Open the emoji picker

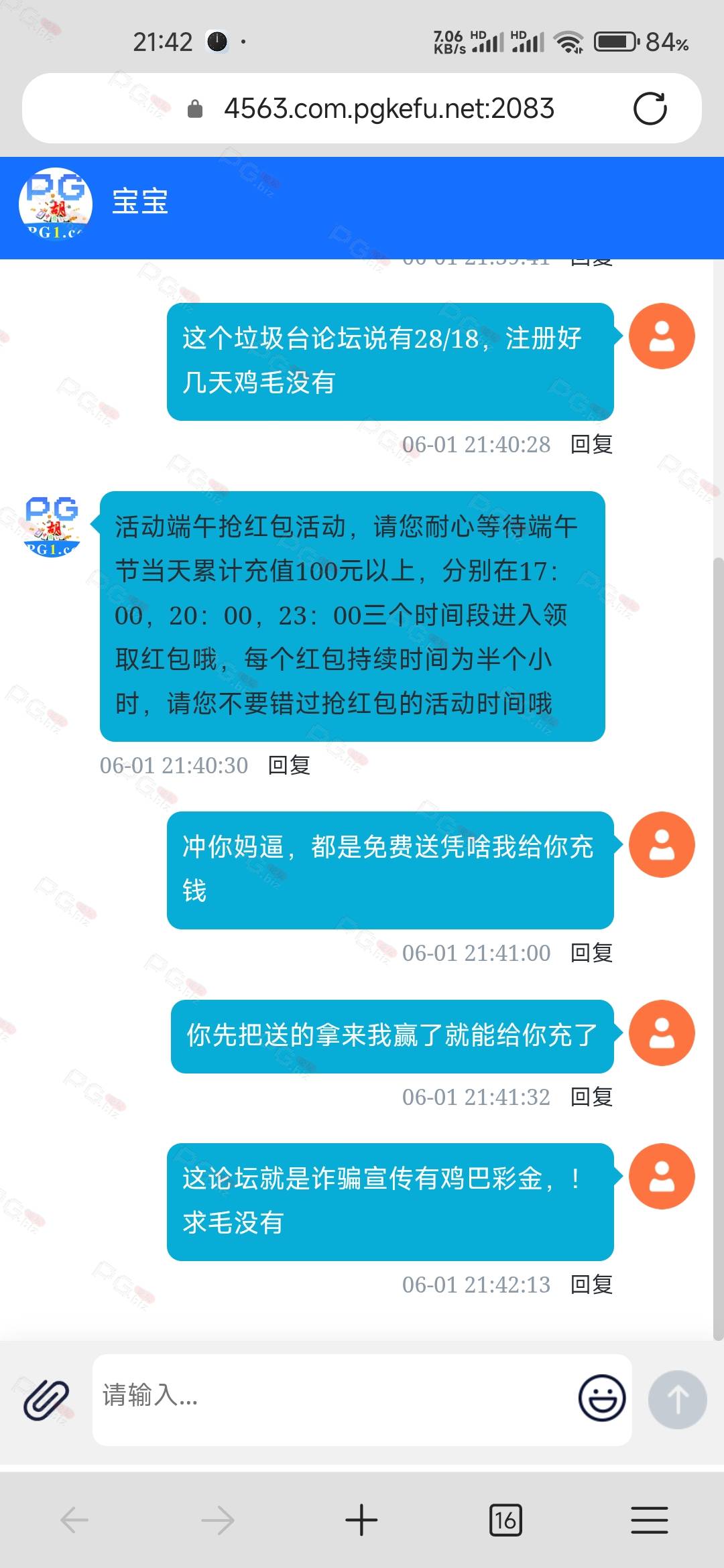pyautogui.click(x=602, y=1398)
